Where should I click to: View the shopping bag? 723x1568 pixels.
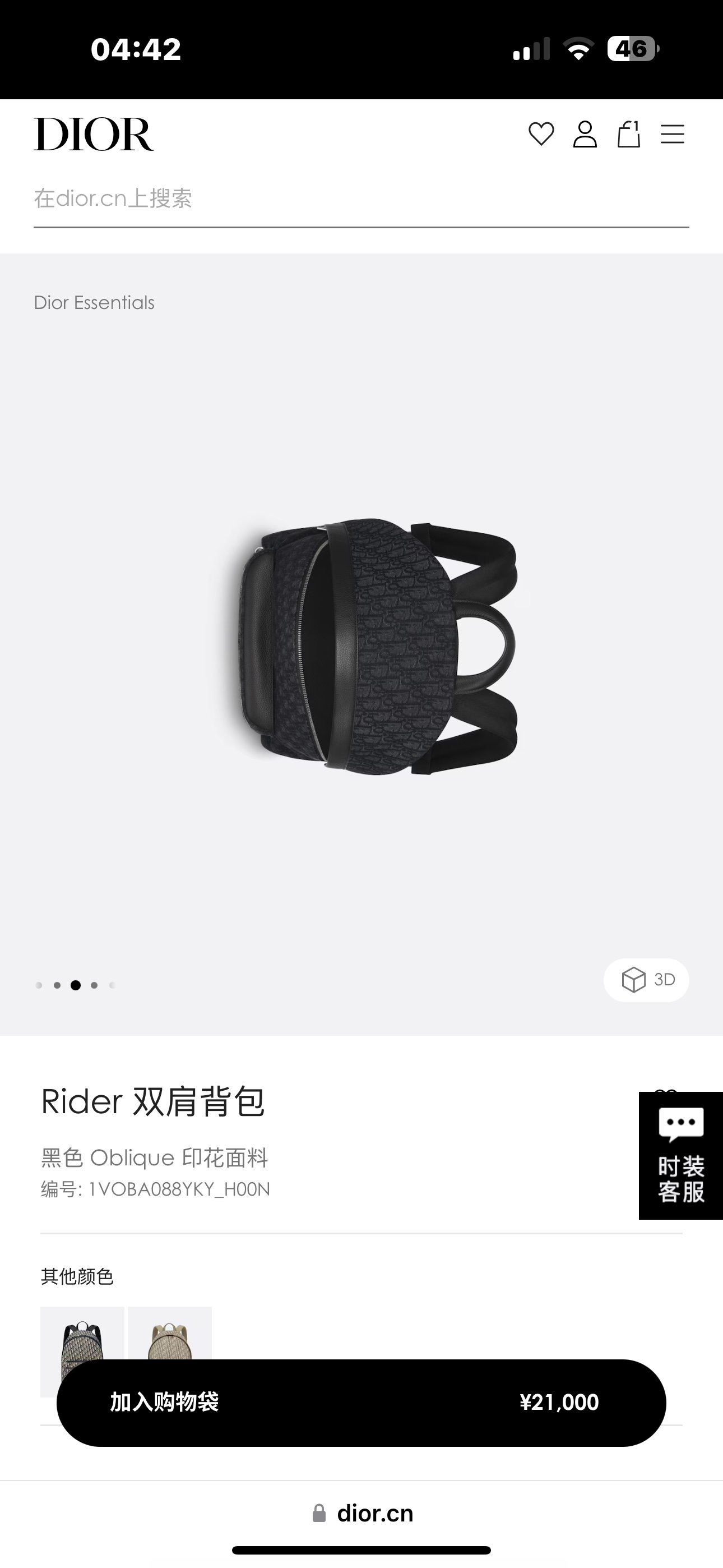coord(629,134)
